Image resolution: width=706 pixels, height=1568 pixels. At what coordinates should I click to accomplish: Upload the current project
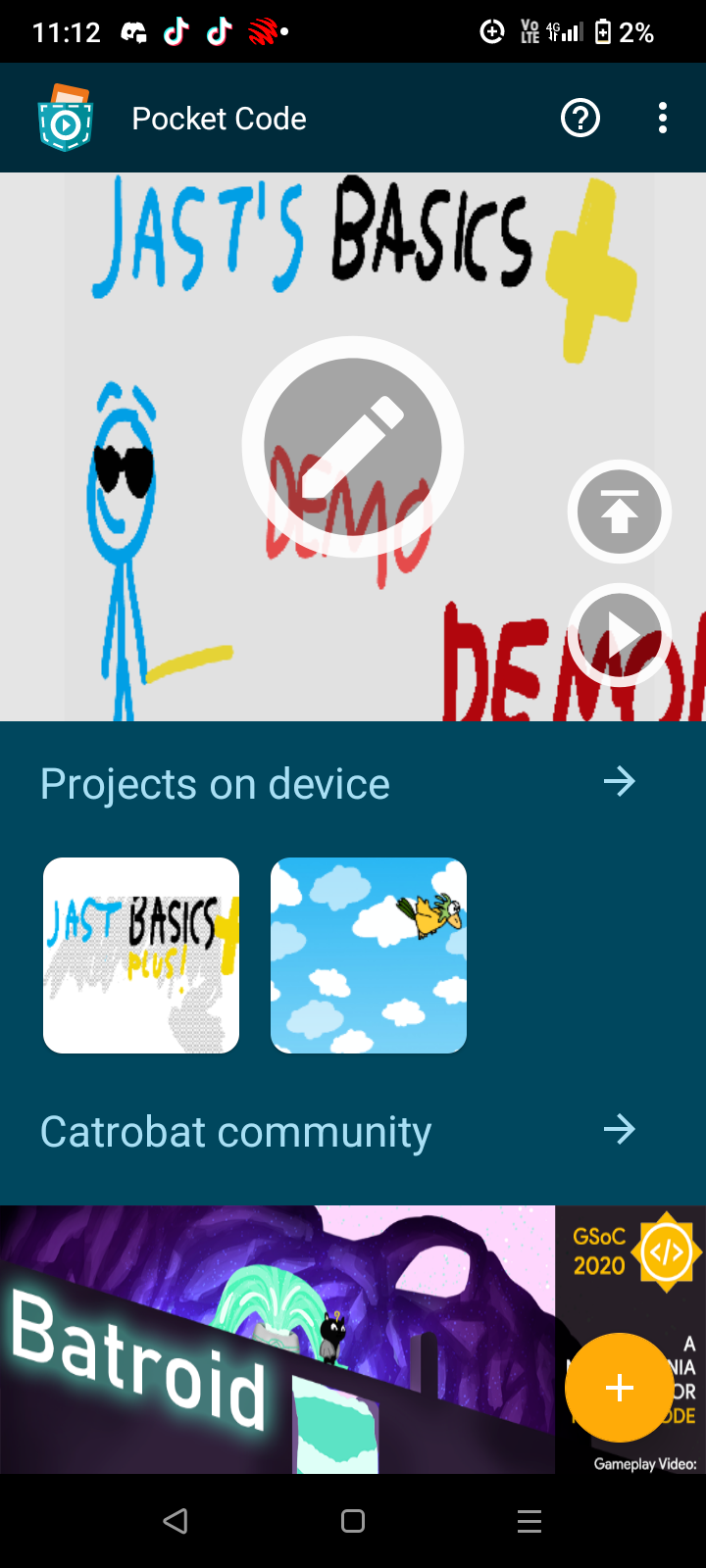coord(619,512)
